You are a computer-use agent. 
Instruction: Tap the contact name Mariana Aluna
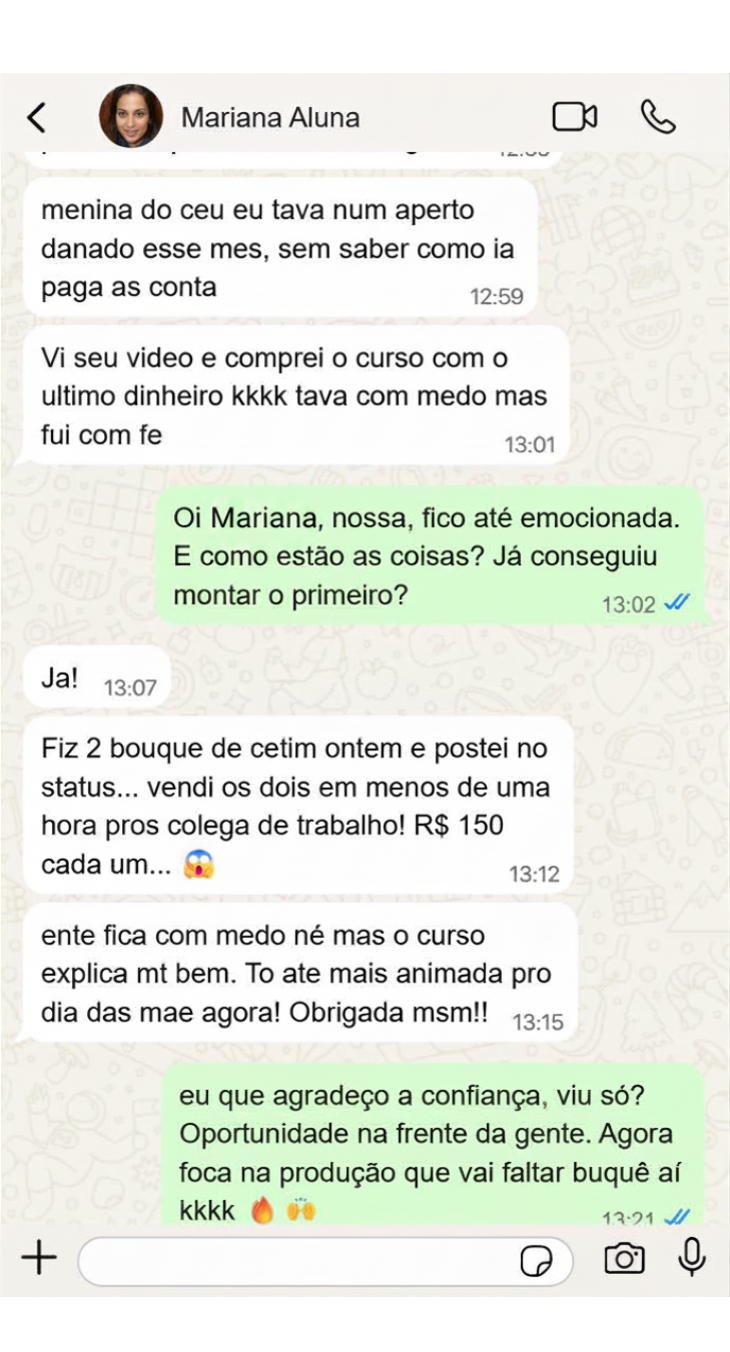[x=269, y=117]
